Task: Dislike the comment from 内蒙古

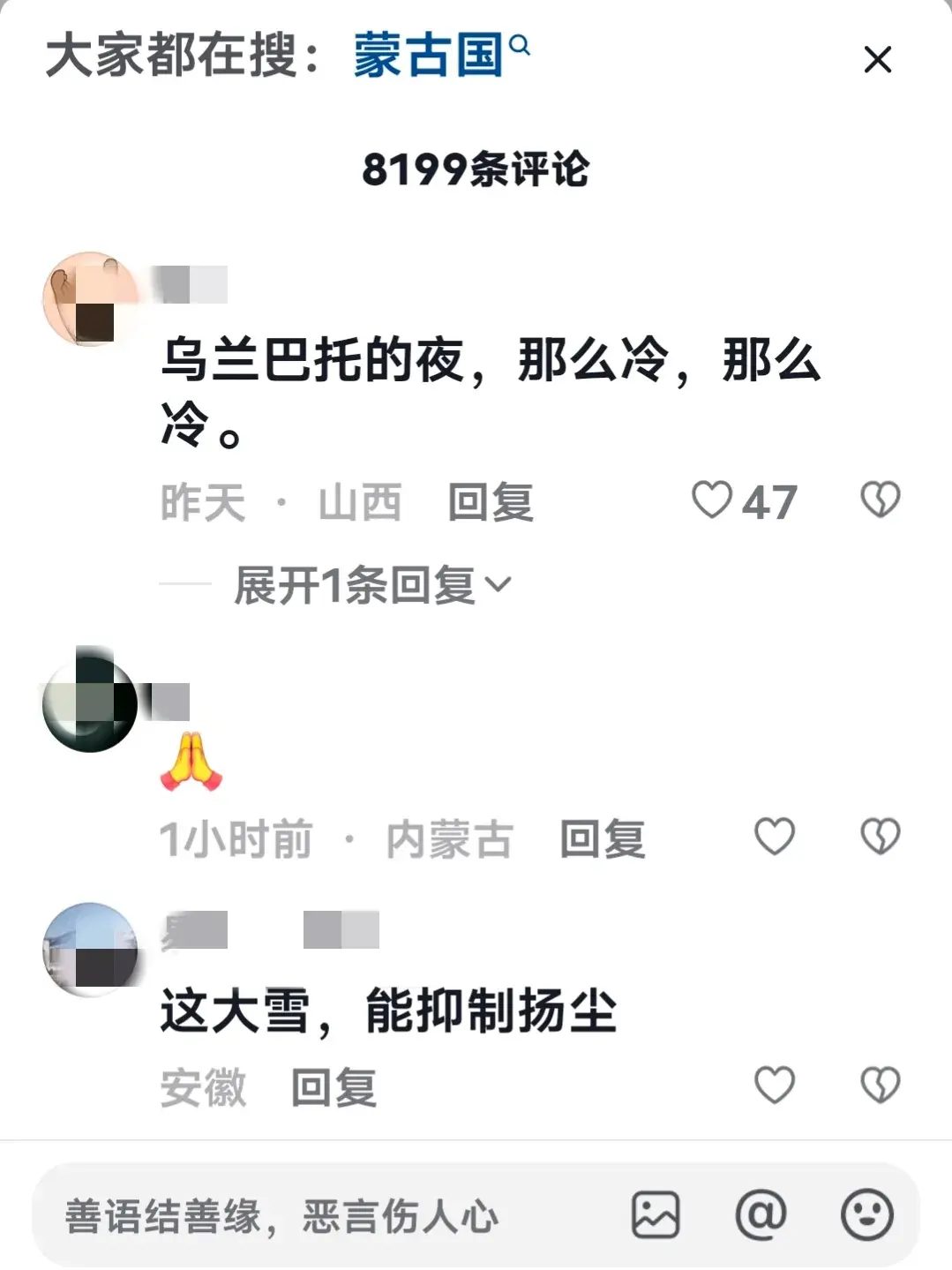Action: (880, 837)
